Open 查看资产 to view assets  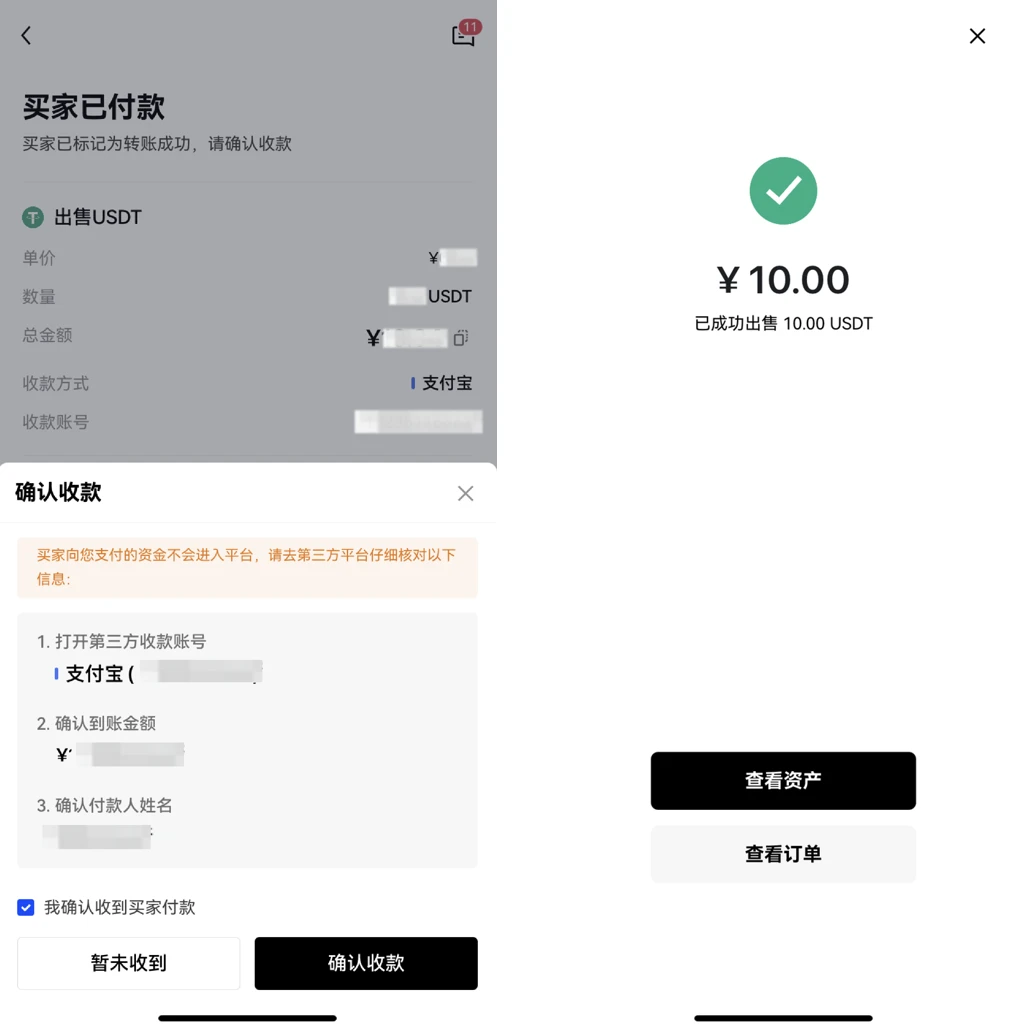pos(783,780)
